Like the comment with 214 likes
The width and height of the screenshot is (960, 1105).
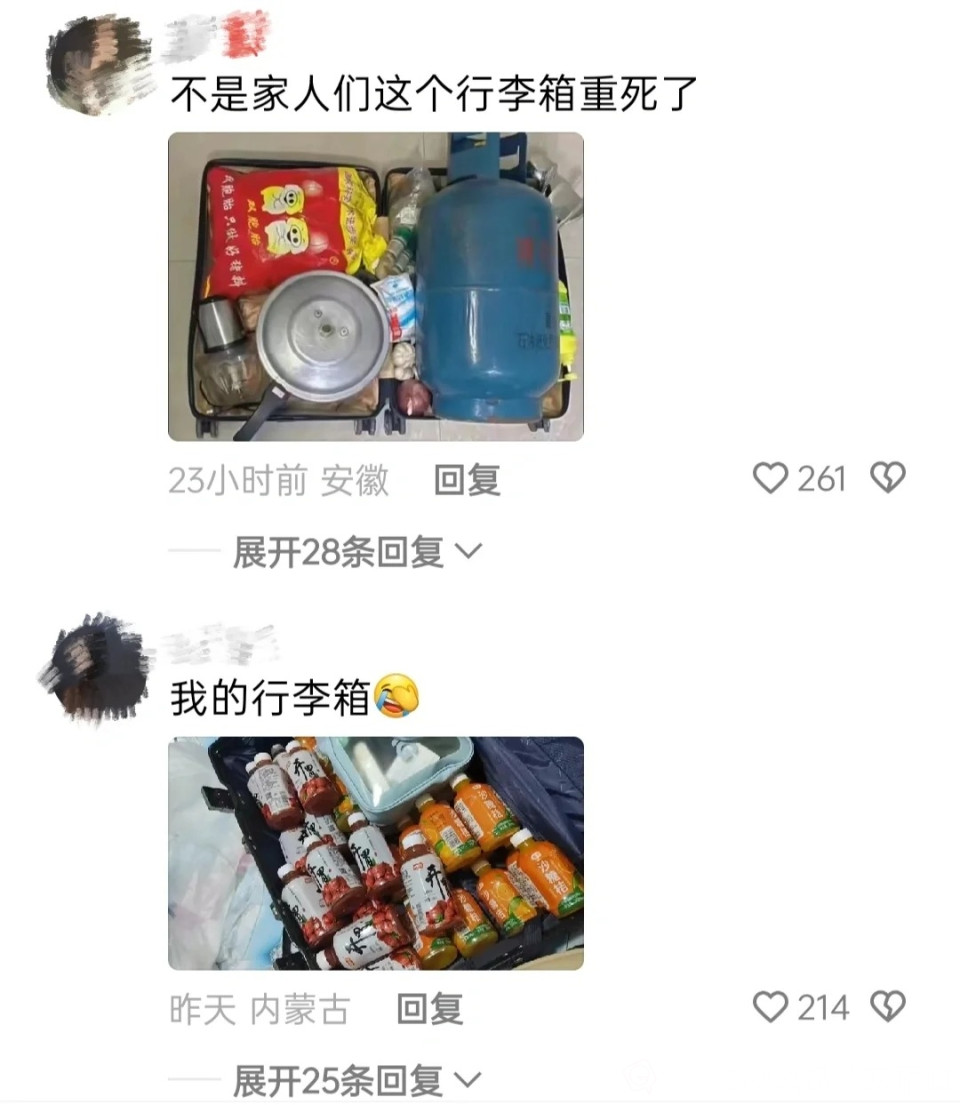point(770,1007)
